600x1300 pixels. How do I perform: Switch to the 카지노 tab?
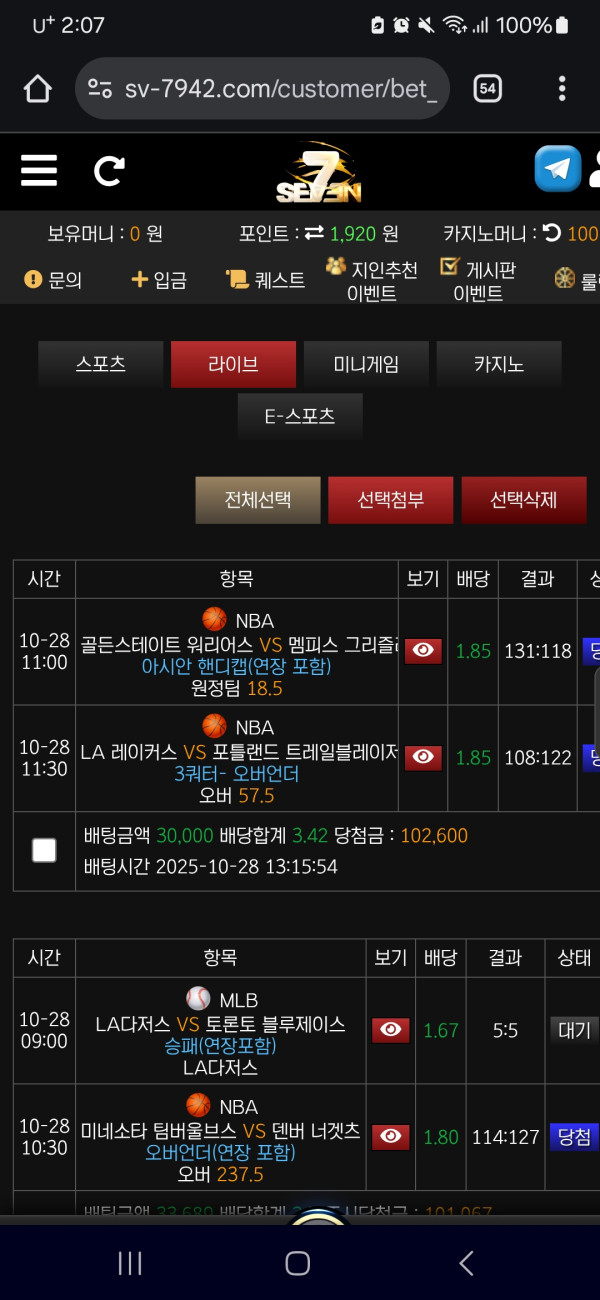pyautogui.click(x=499, y=364)
